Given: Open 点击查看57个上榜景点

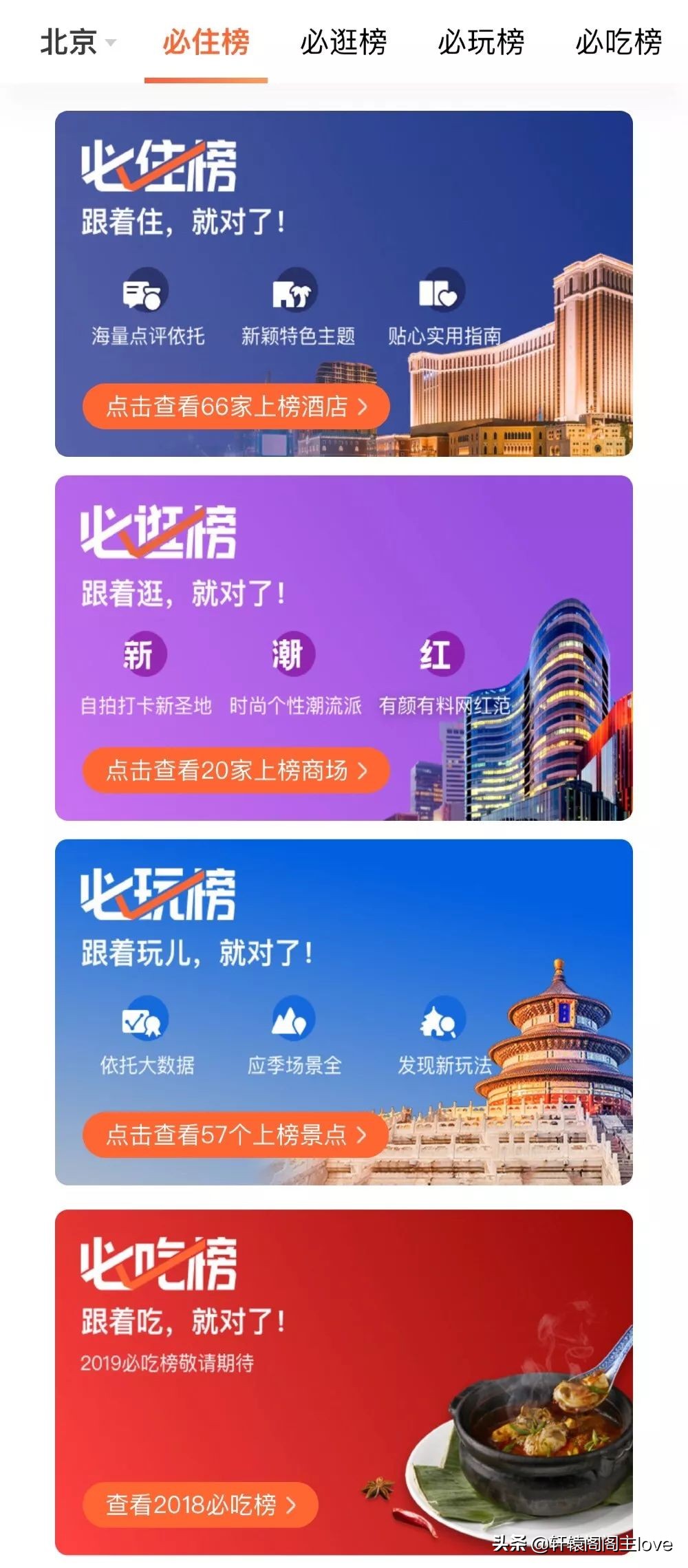Looking at the screenshot, I should (234, 1137).
